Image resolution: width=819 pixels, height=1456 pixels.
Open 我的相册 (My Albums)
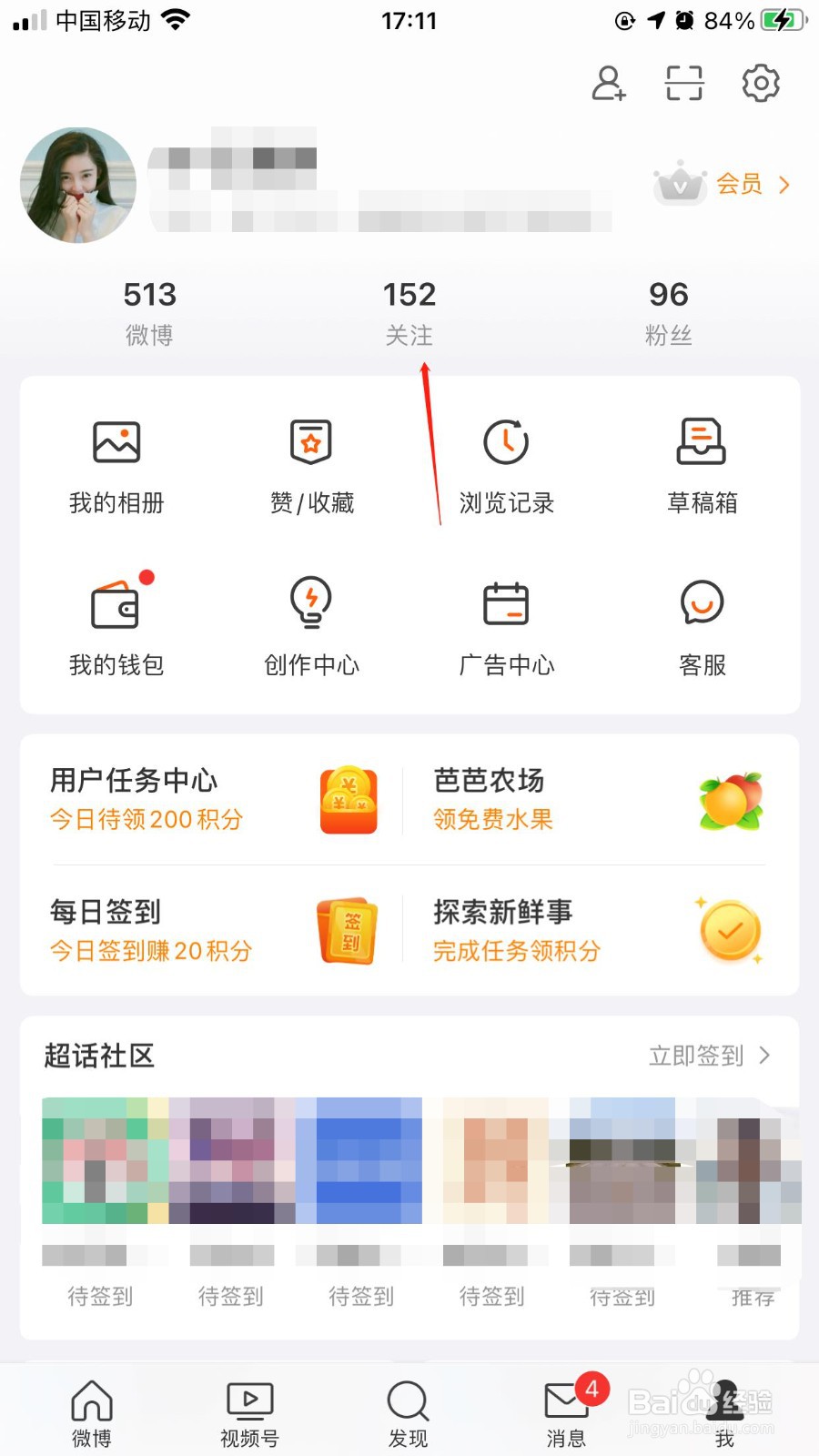point(116,464)
